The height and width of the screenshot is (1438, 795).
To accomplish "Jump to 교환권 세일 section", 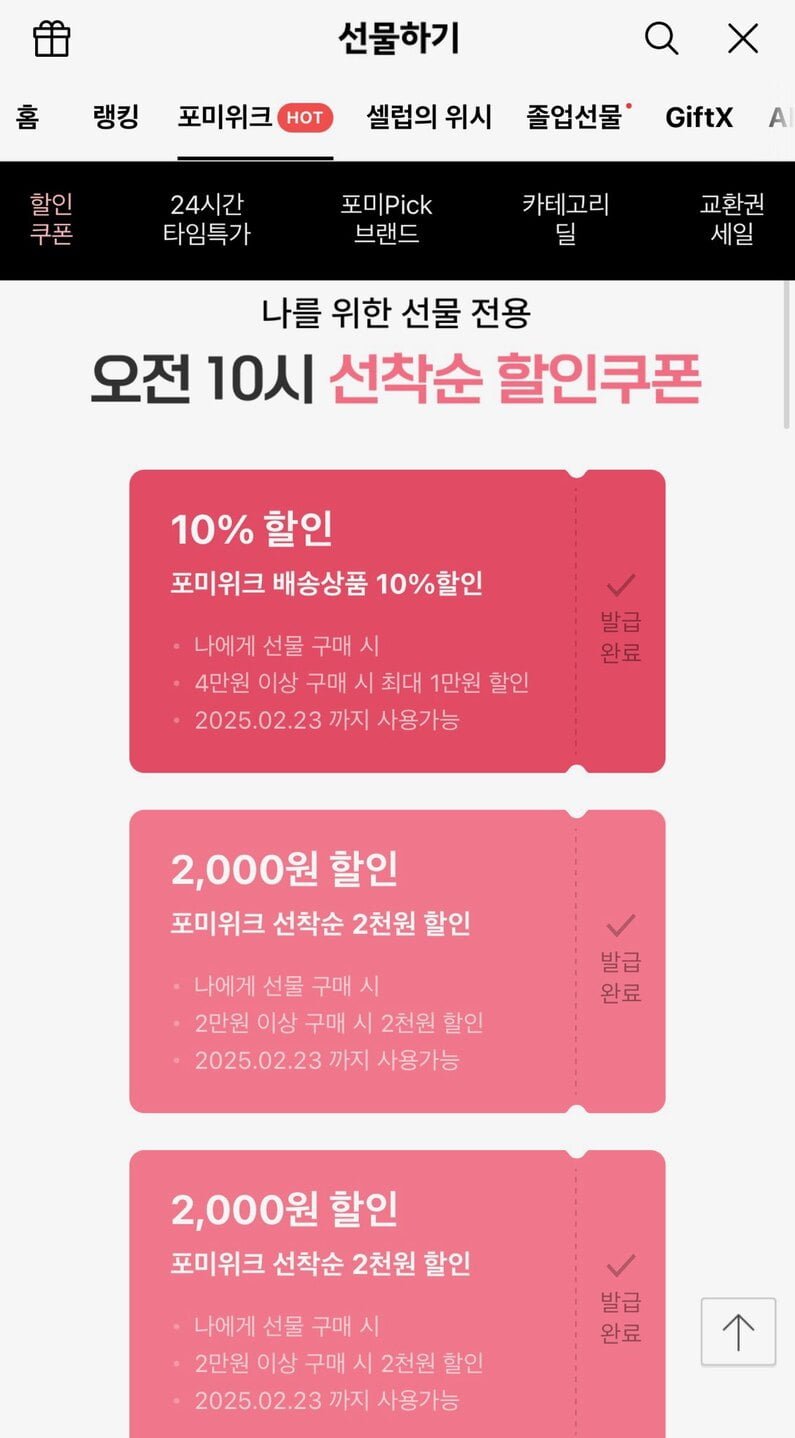I will (x=732, y=220).
